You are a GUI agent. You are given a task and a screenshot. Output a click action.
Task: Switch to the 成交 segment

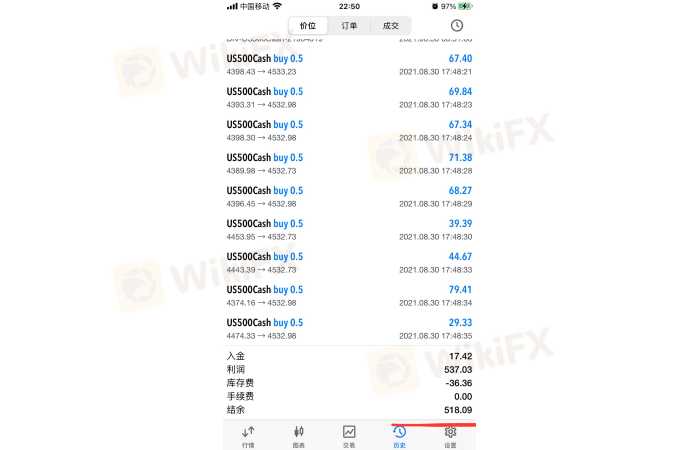pyautogui.click(x=390, y=26)
